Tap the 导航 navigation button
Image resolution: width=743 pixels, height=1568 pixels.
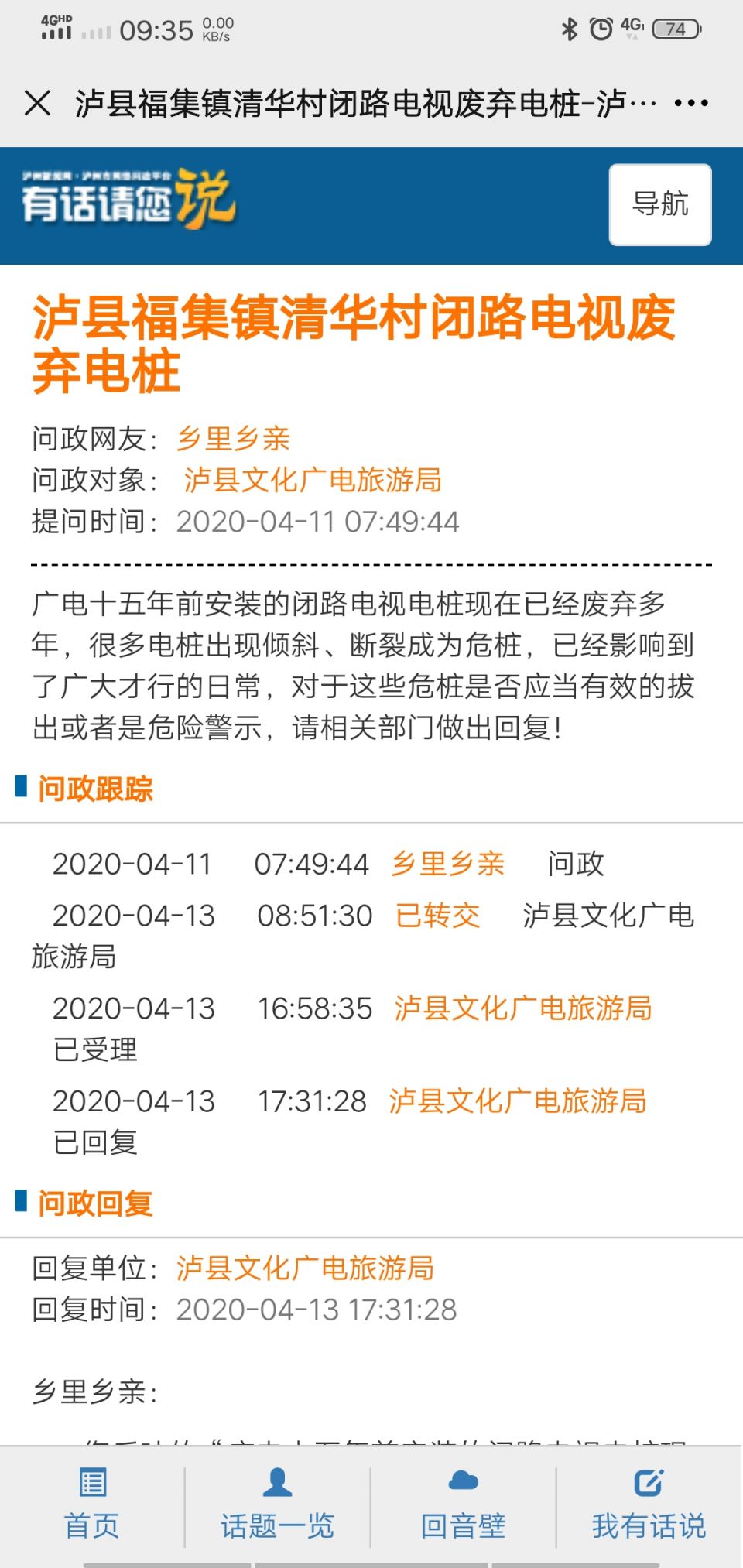point(660,204)
